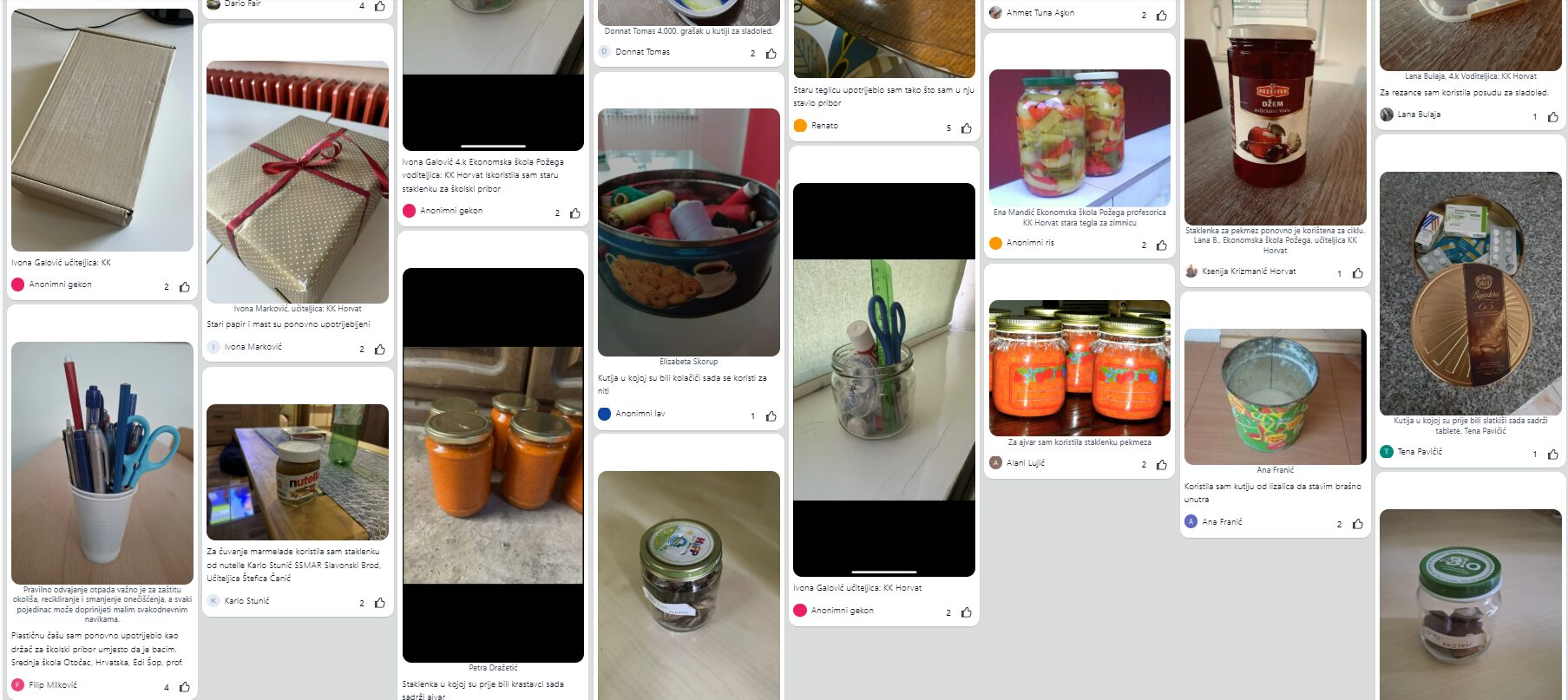Open Tena Pavičić's tablet tin photo

pos(1470,293)
